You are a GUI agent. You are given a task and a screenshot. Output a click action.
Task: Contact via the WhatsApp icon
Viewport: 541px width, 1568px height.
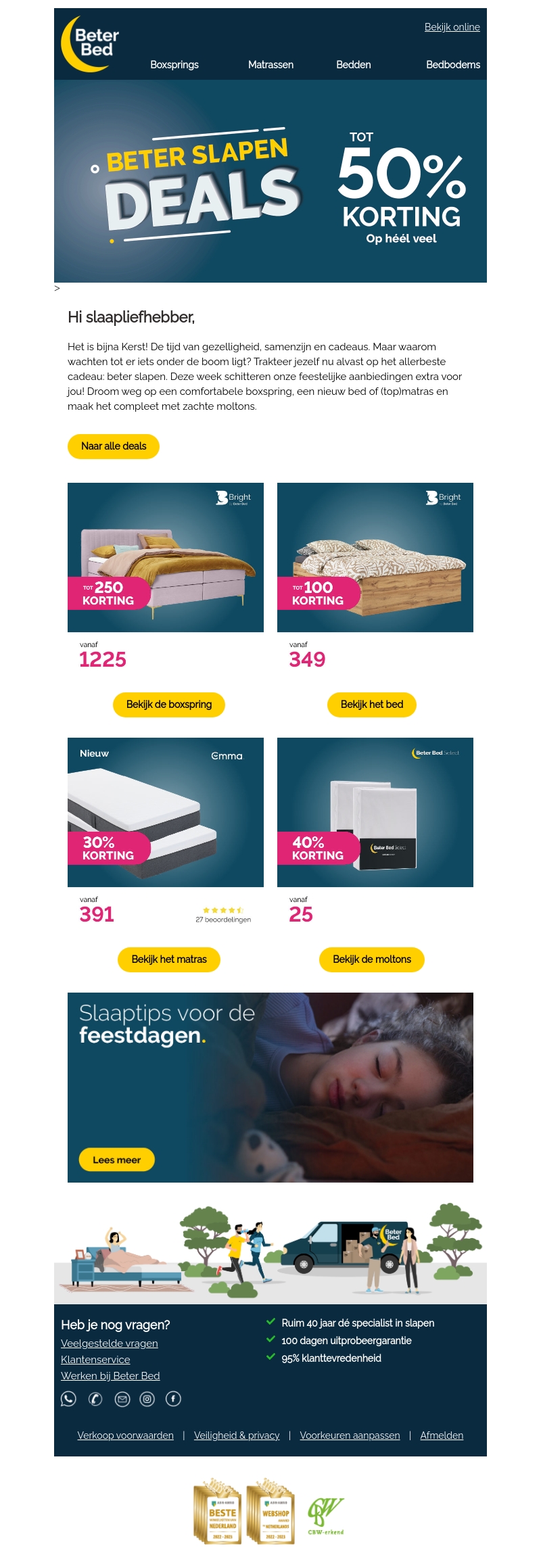click(x=68, y=1399)
